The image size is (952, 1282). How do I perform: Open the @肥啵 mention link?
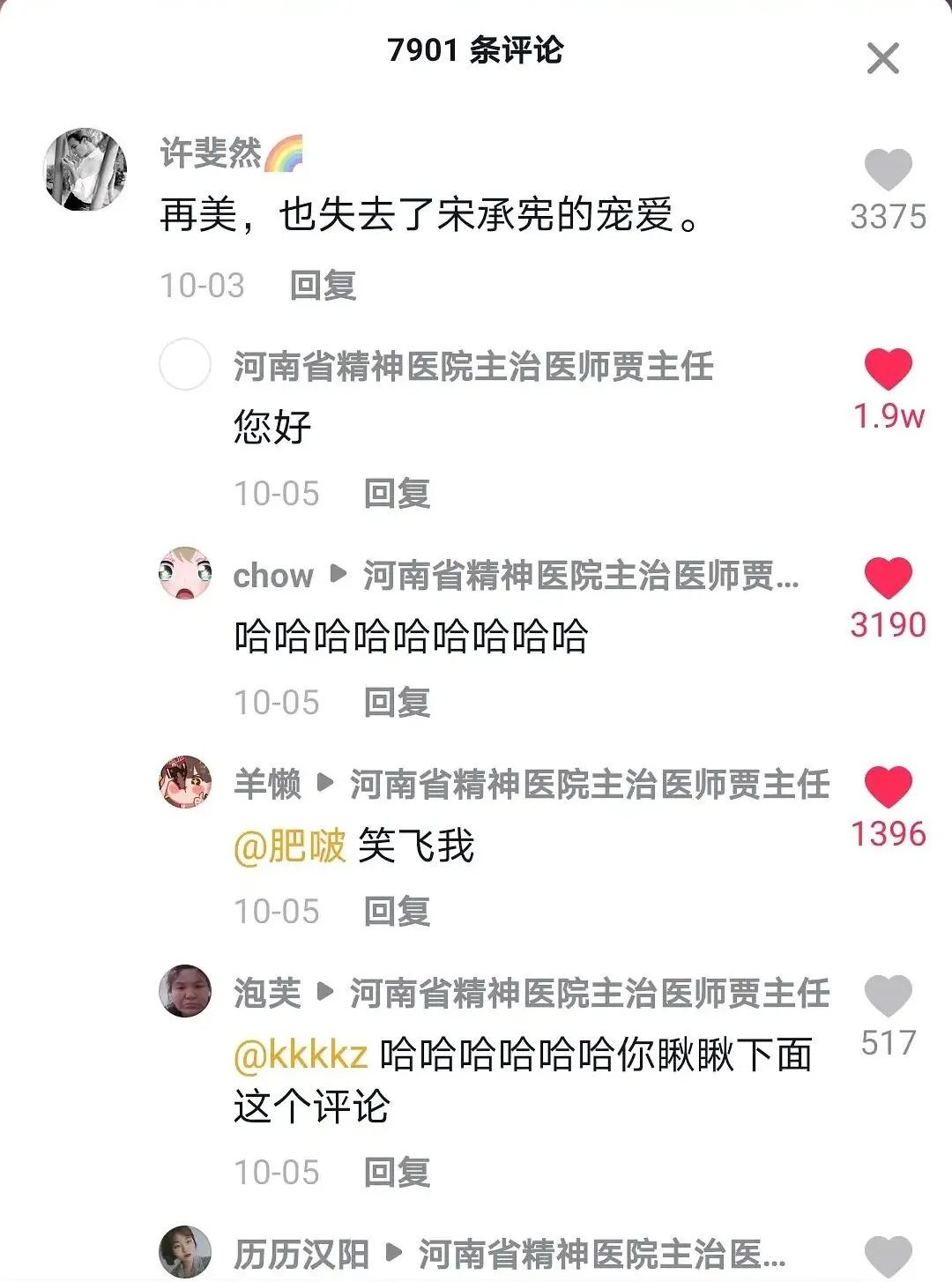tap(285, 843)
